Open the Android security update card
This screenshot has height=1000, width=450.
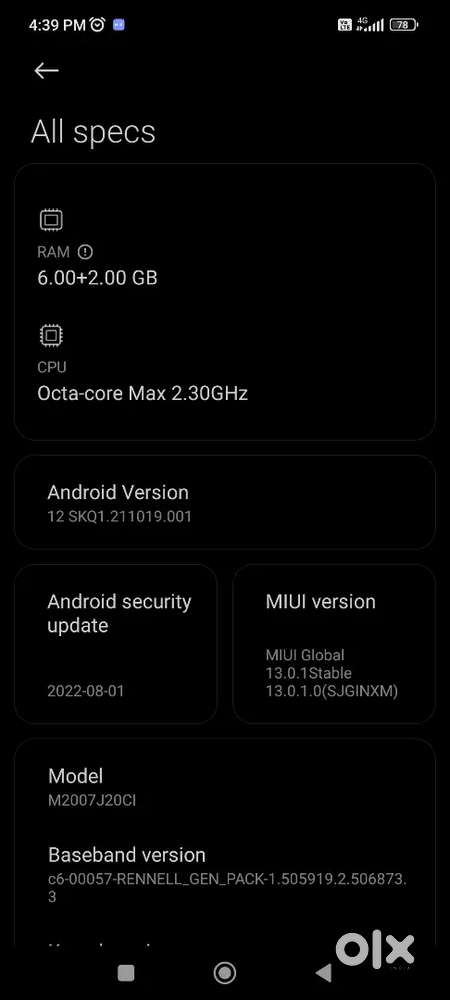pyautogui.click(x=116, y=643)
